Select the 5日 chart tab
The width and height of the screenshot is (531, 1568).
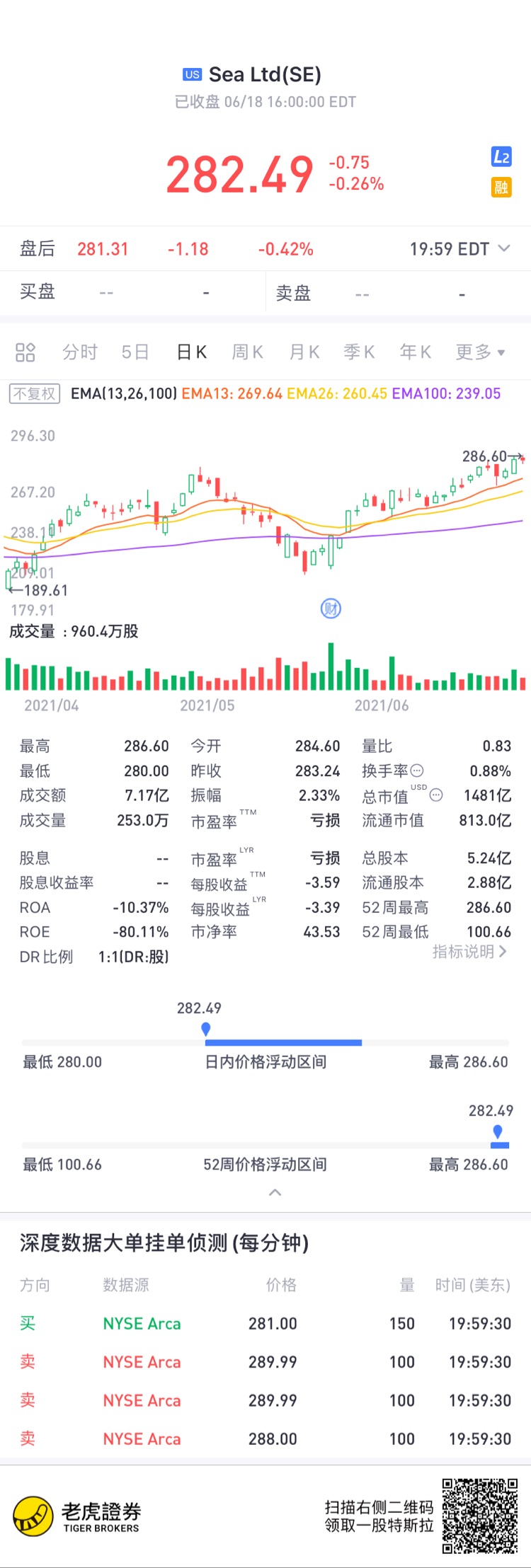(x=135, y=352)
